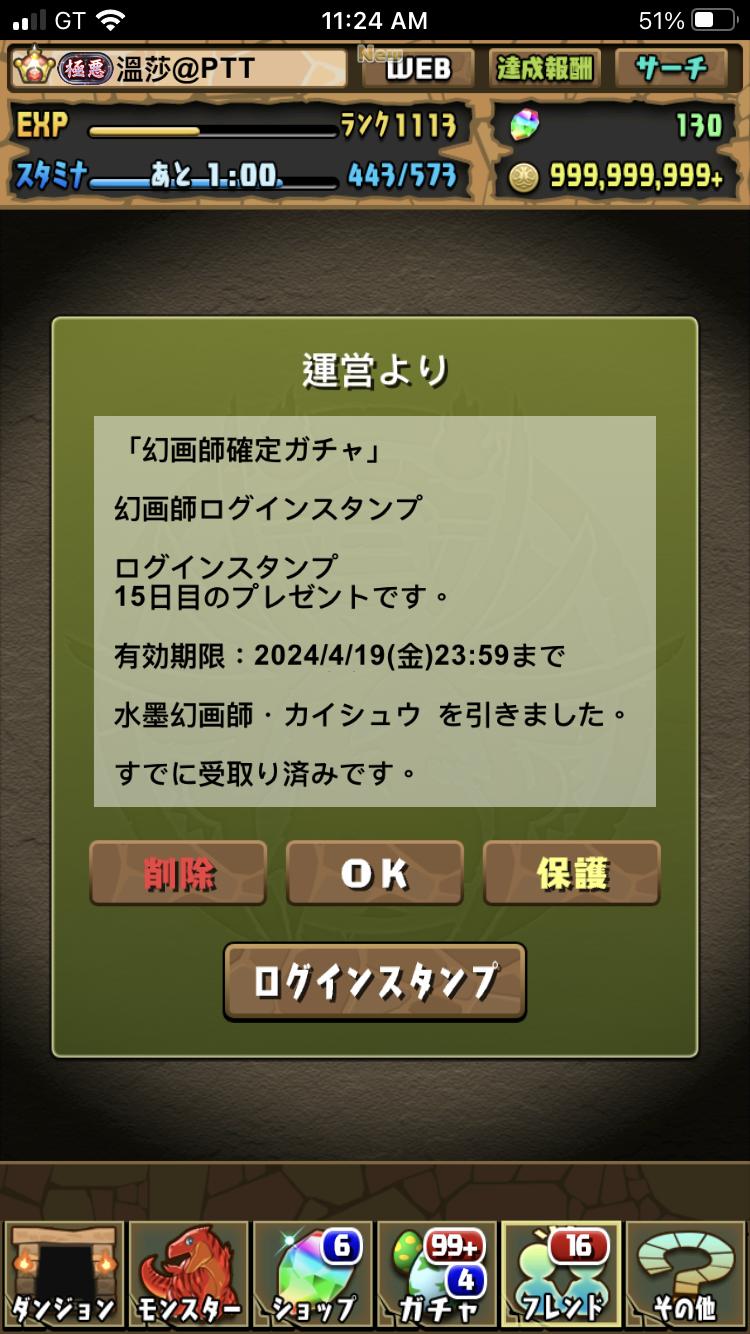750x1334 pixels.
Task: View 達成報酬 achievement rewards
Action: pos(545,68)
